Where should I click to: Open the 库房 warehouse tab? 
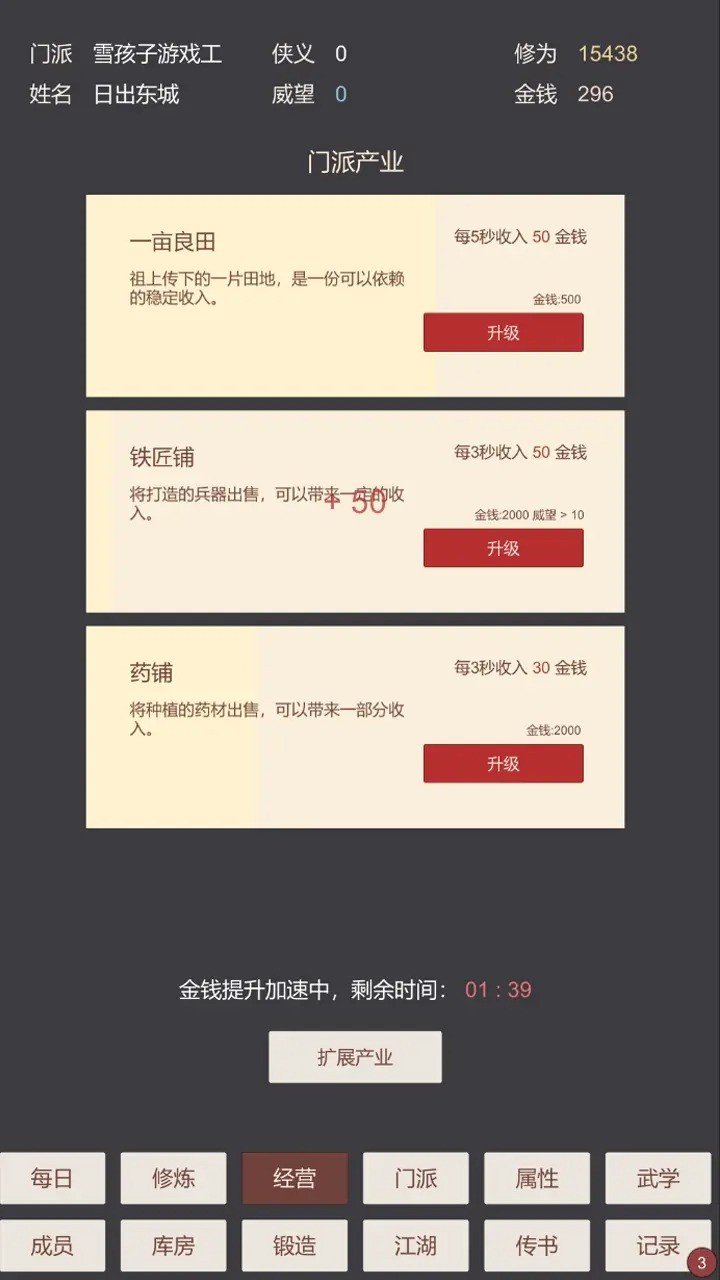174,1245
